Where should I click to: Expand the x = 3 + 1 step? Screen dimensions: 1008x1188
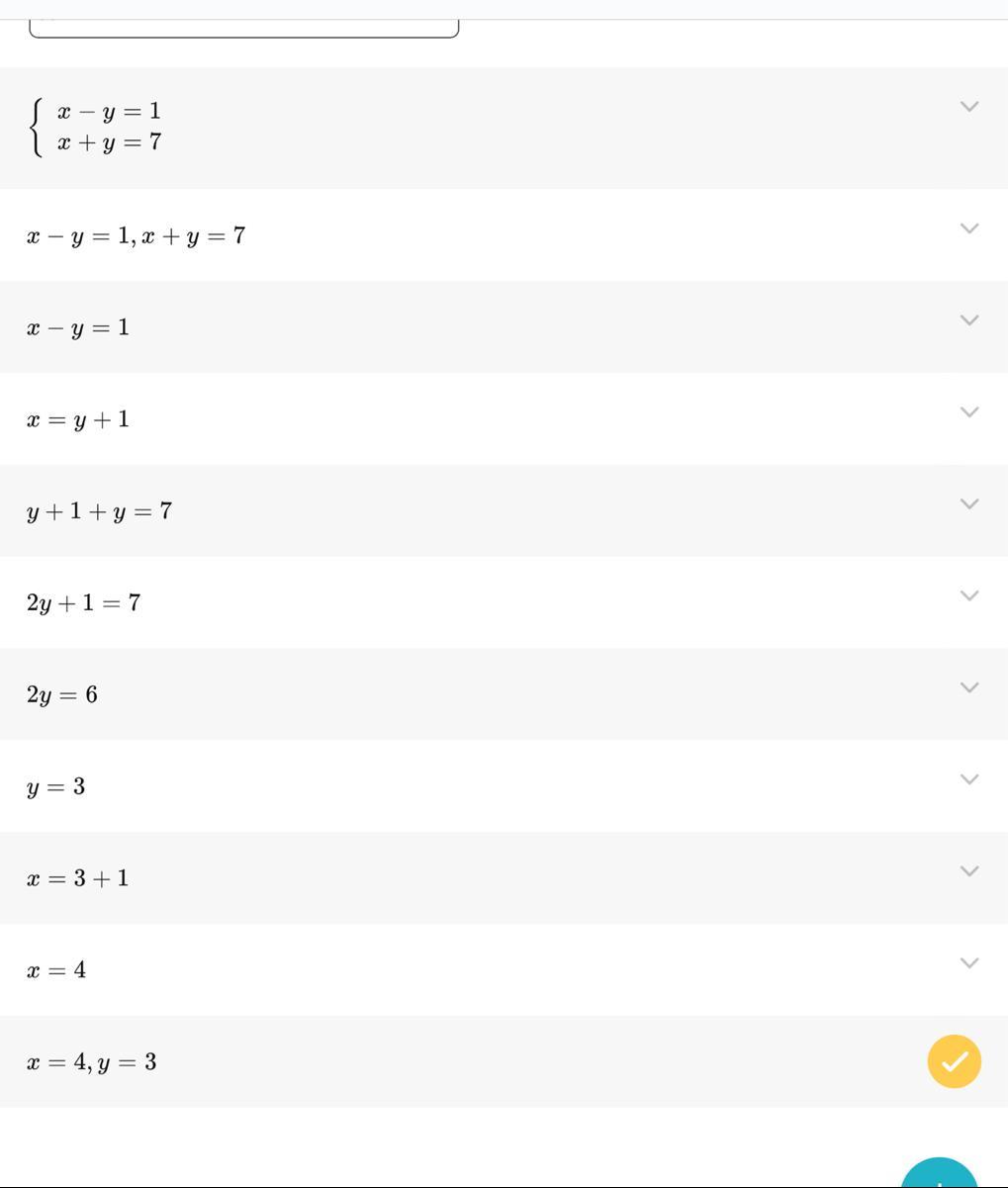969,871
